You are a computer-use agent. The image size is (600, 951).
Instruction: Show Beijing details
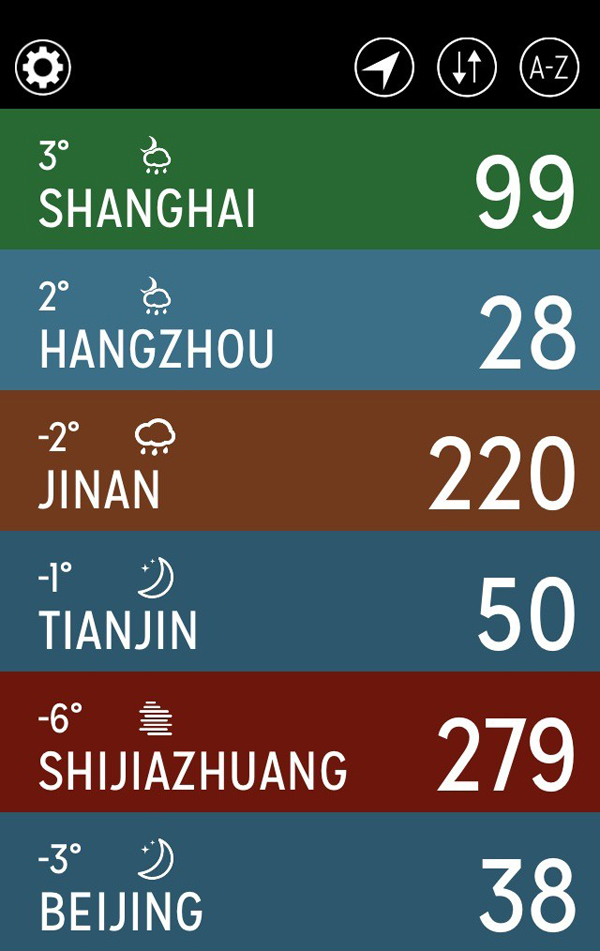coord(300,882)
